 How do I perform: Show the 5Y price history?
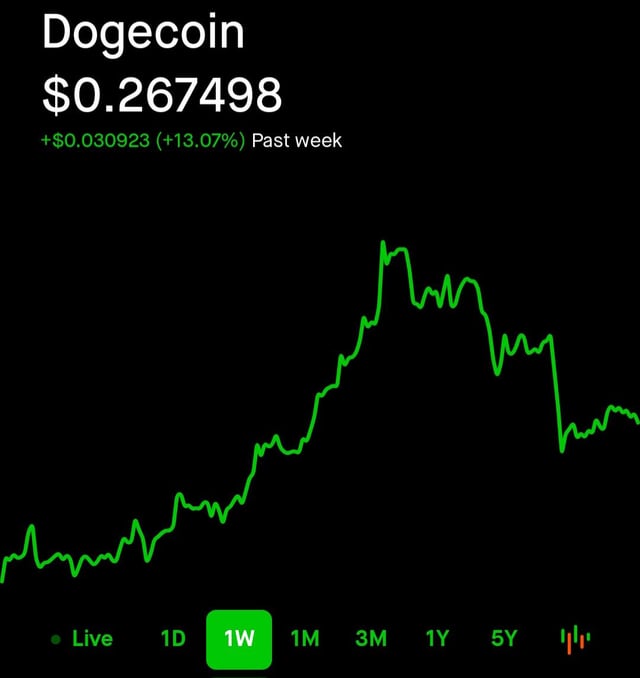503,638
